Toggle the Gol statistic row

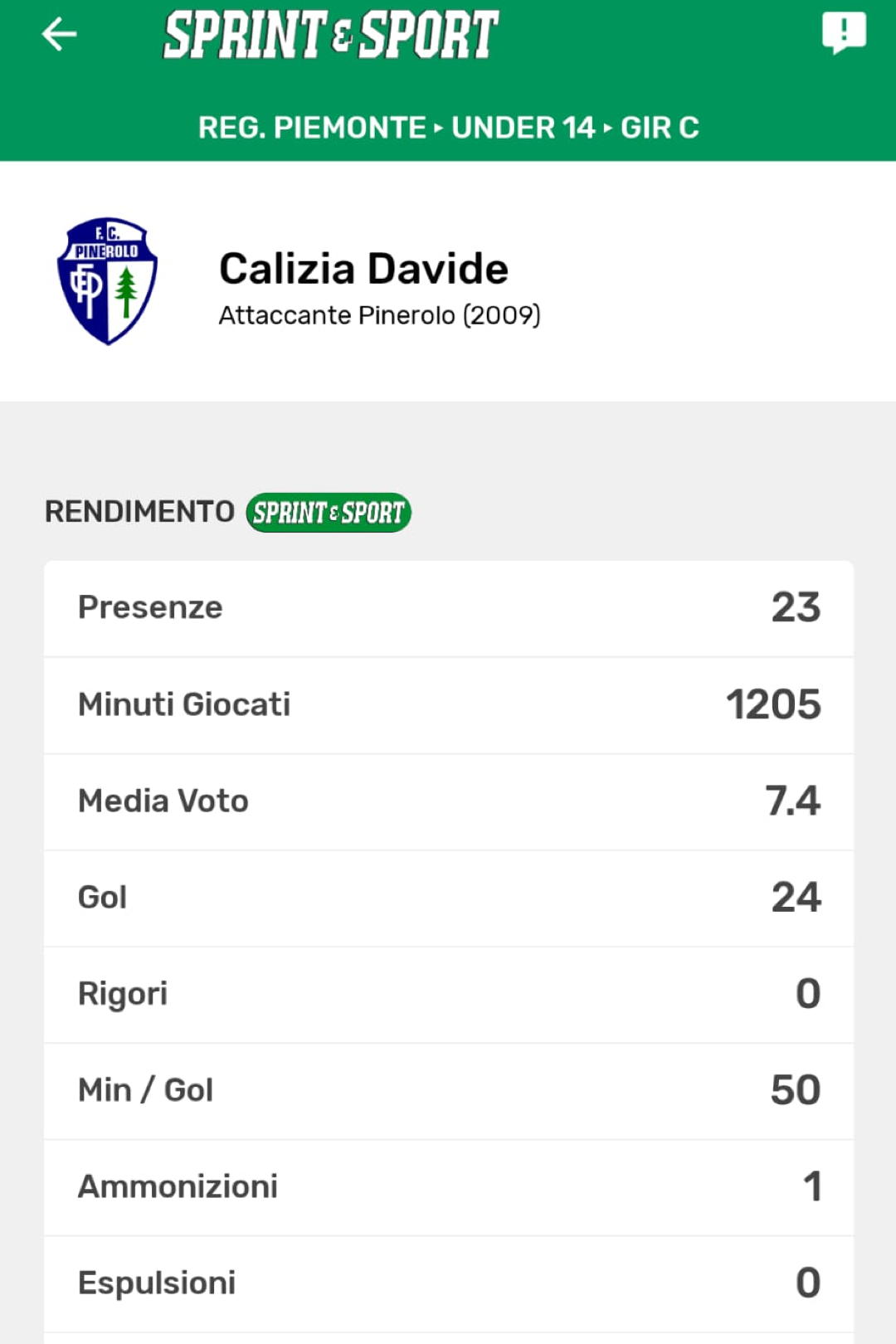[x=448, y=897]
